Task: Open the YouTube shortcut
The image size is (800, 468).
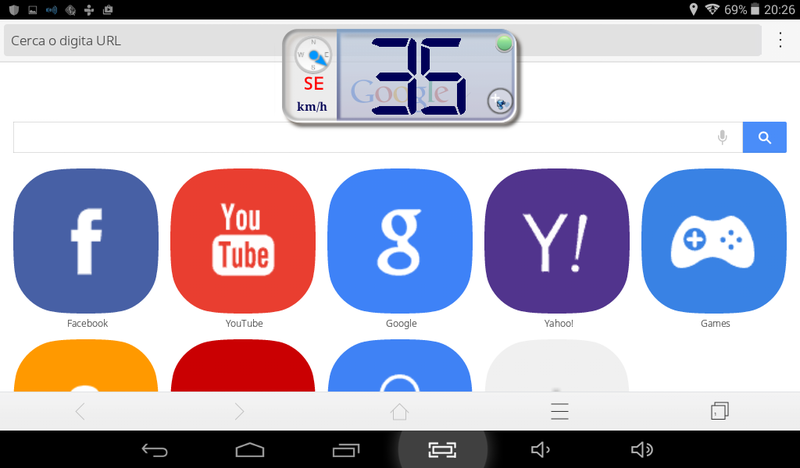Action: click(244, 241)
